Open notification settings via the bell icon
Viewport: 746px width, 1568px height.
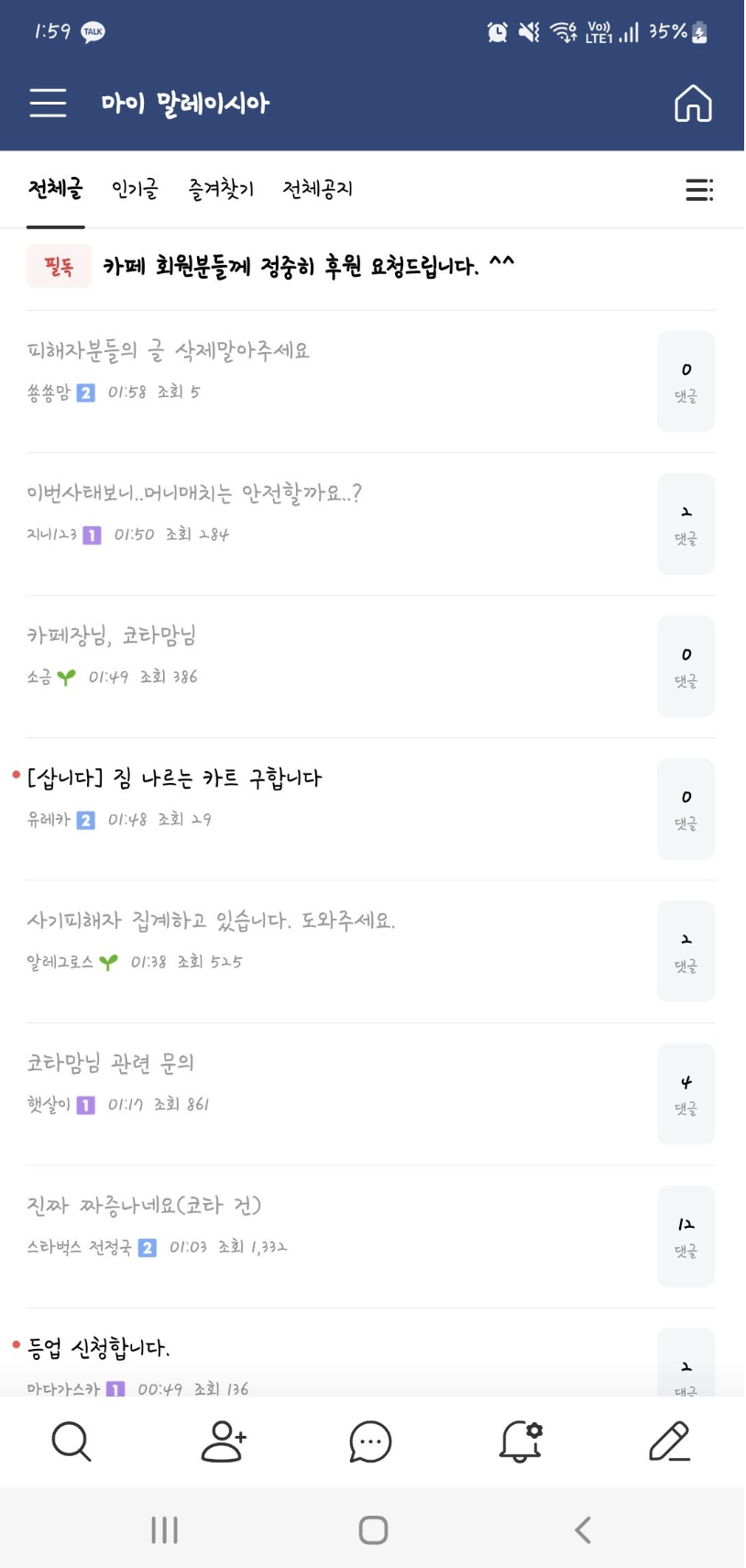(x=520, y=1441)
